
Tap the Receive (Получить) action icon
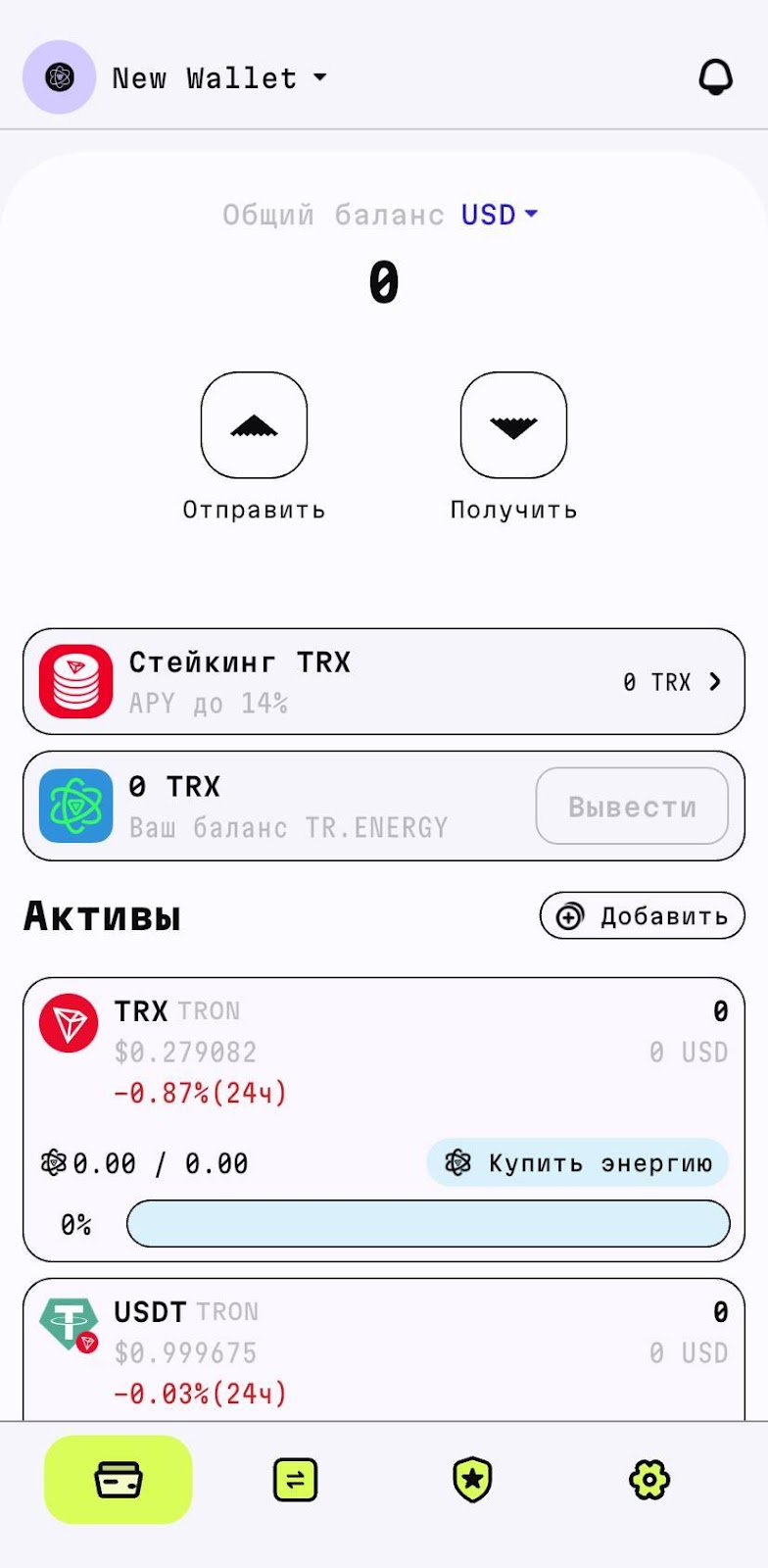tap(512, 424)
